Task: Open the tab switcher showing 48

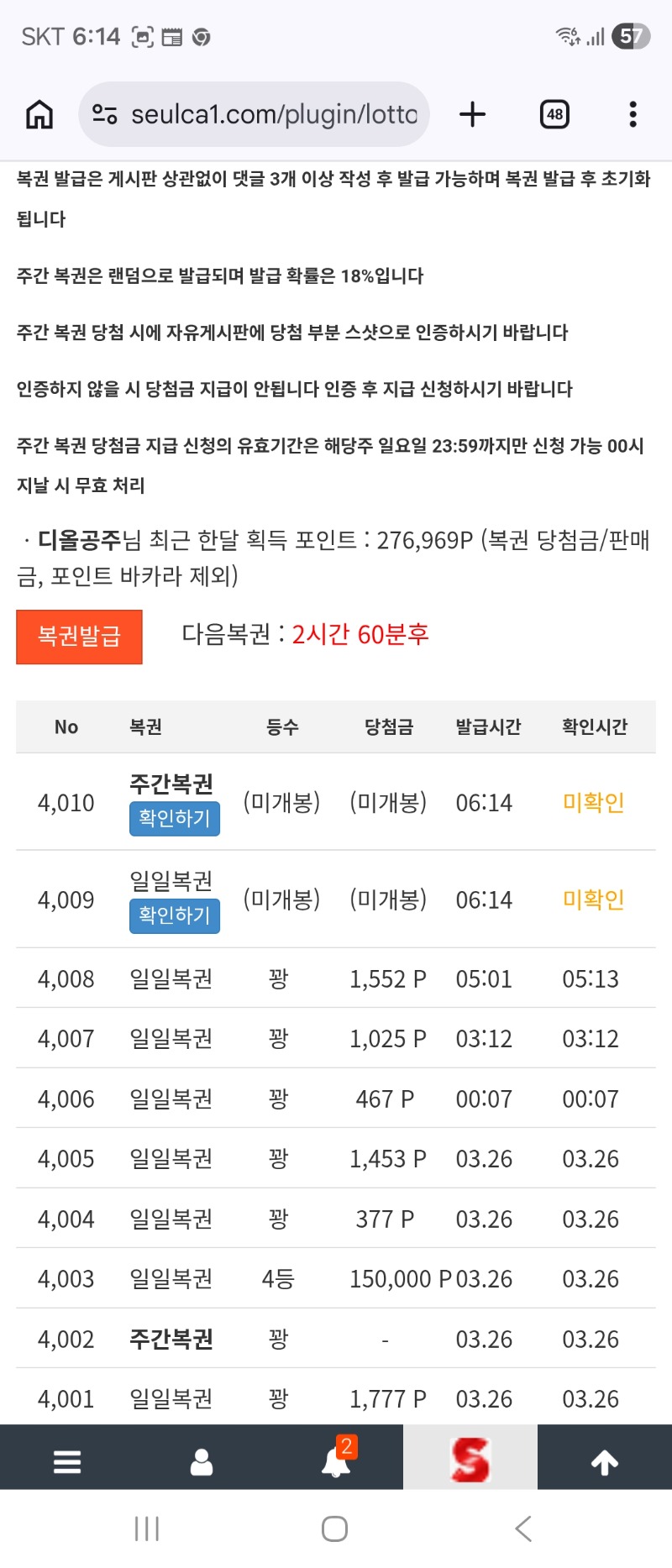Action: [554, 114]
